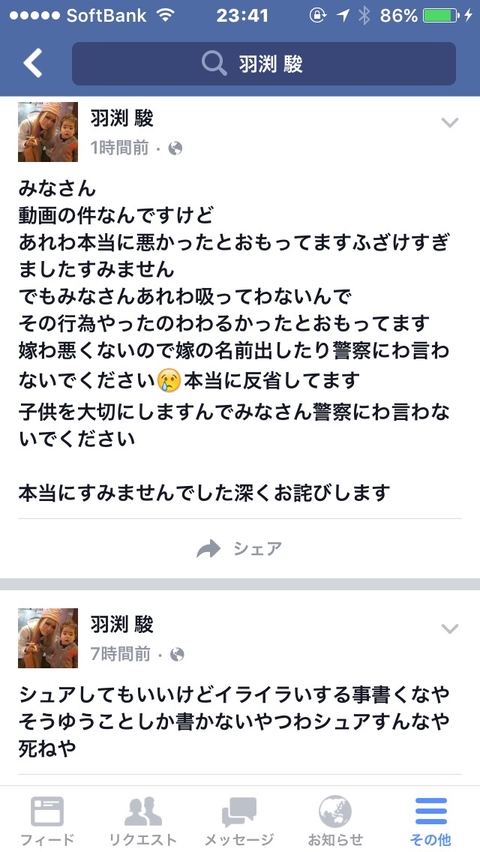Open the profile picture of the 1時間前 post
Image resolution: width=480 pixels, height=852 pixels.
pyautogui.click(x=48, y=132)
